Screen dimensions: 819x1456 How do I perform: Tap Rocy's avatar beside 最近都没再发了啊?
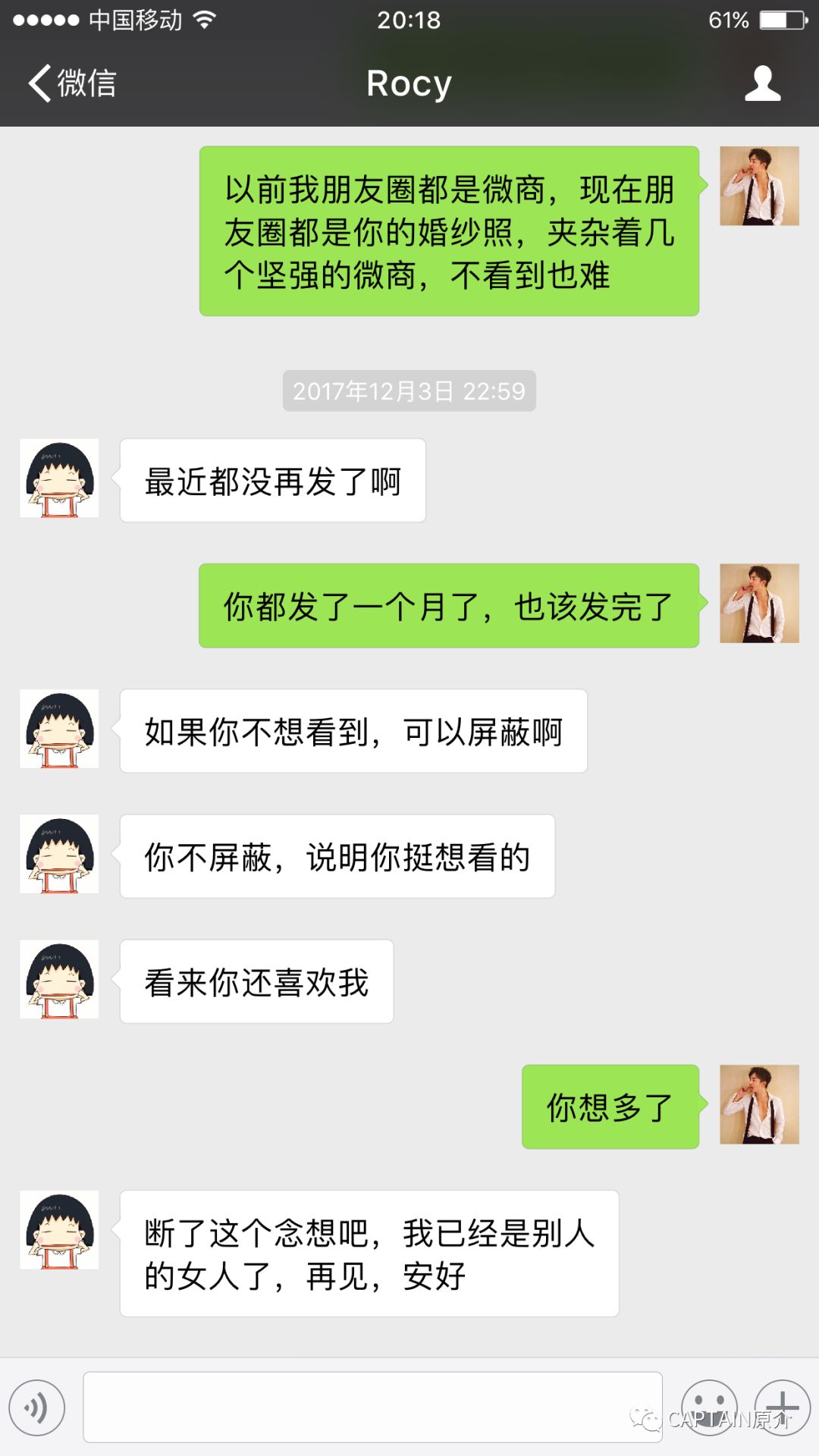tap(59, 479)
